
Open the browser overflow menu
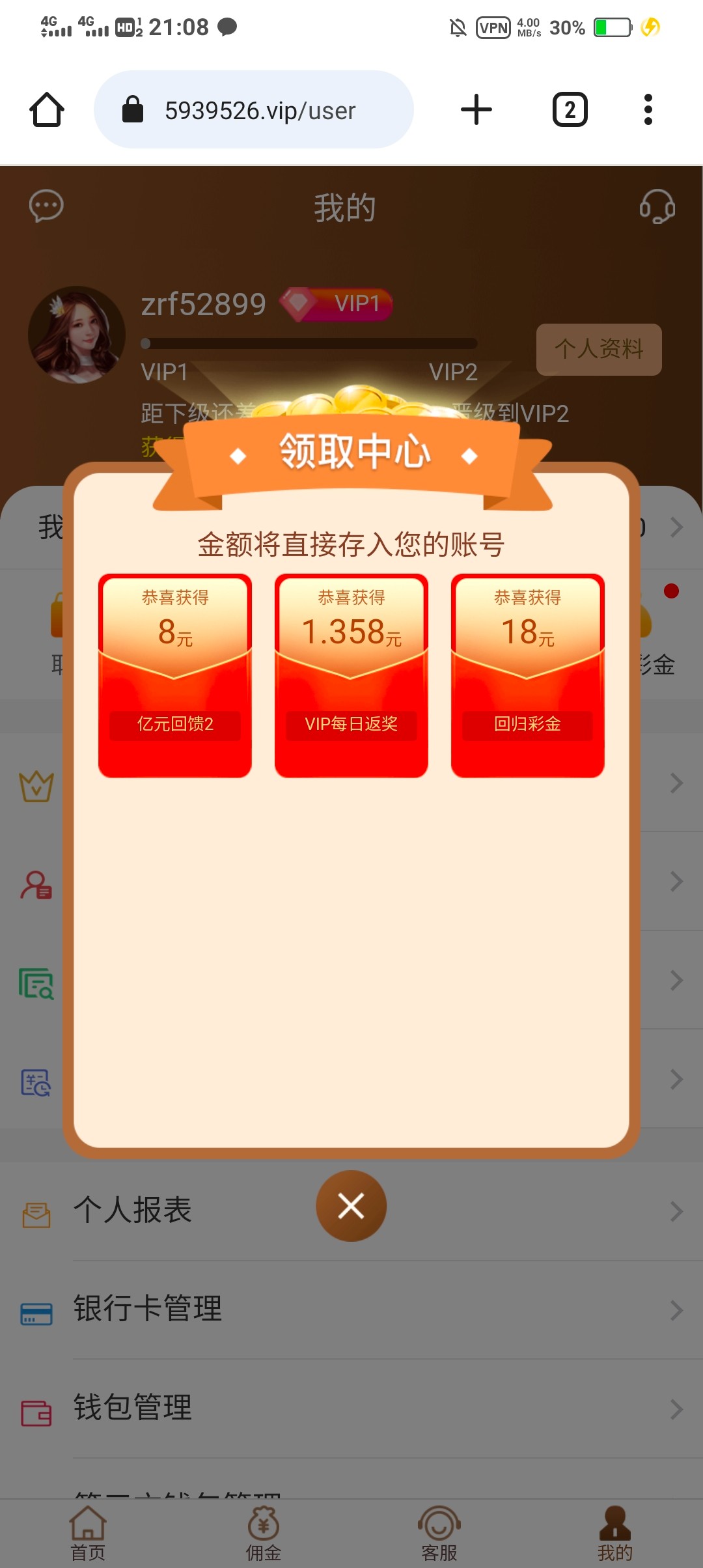click(x=648, y=109)
